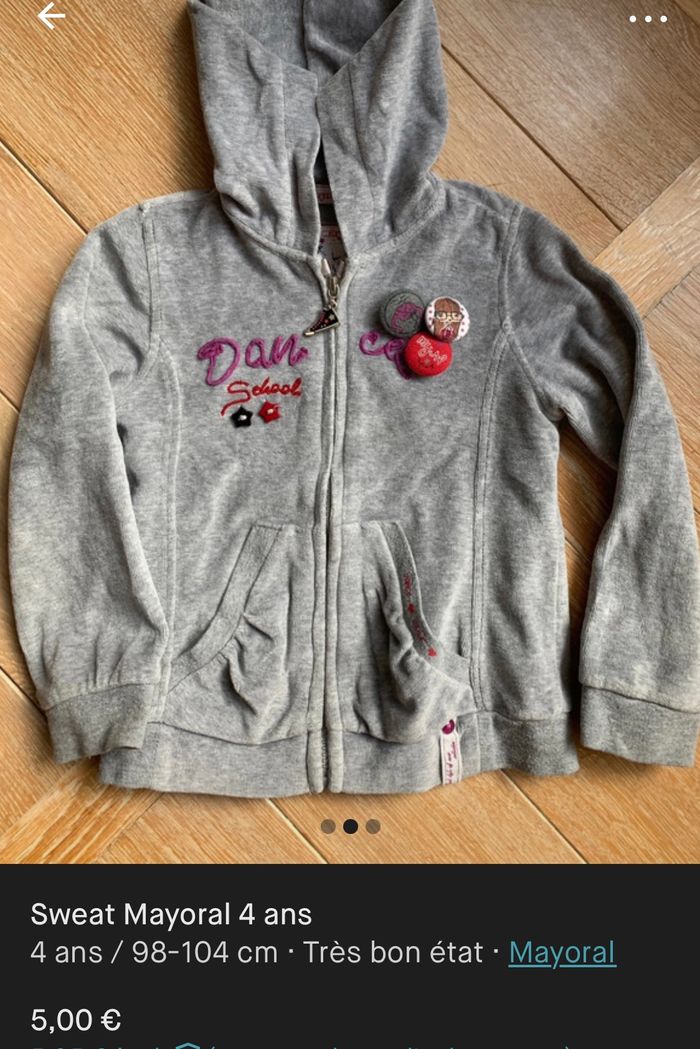Go back using the top-left arrow

(50, 17)
